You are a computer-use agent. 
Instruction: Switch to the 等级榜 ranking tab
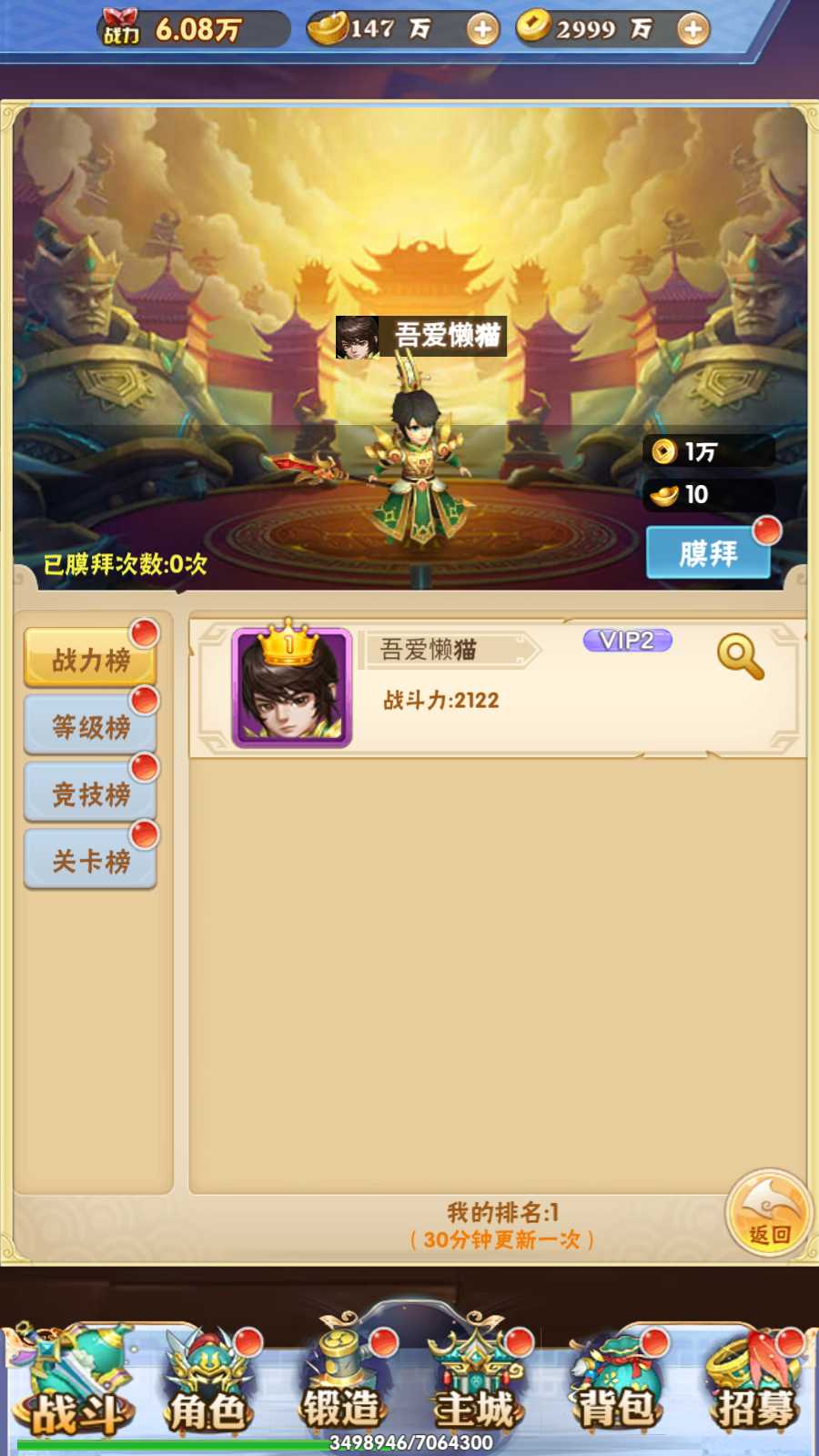coord(90,726)
